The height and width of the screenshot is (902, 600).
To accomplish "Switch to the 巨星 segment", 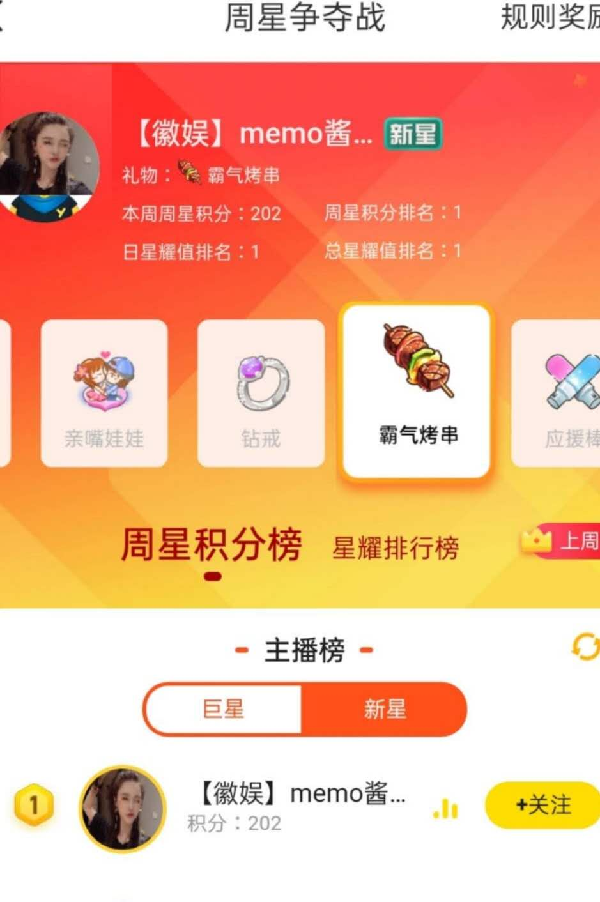I will coord(223,710).
